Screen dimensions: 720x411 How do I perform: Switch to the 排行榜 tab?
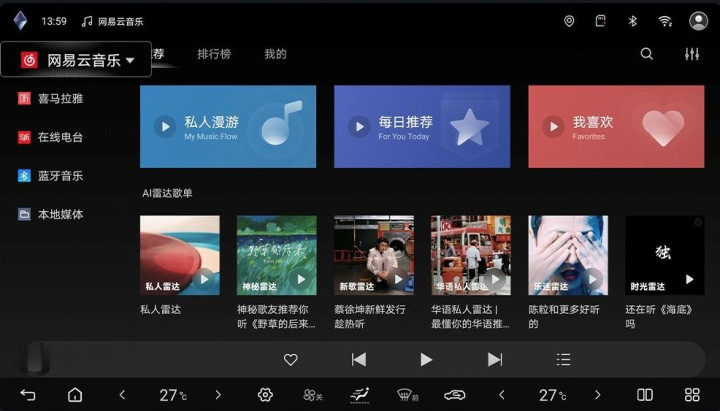click(214, 54)
